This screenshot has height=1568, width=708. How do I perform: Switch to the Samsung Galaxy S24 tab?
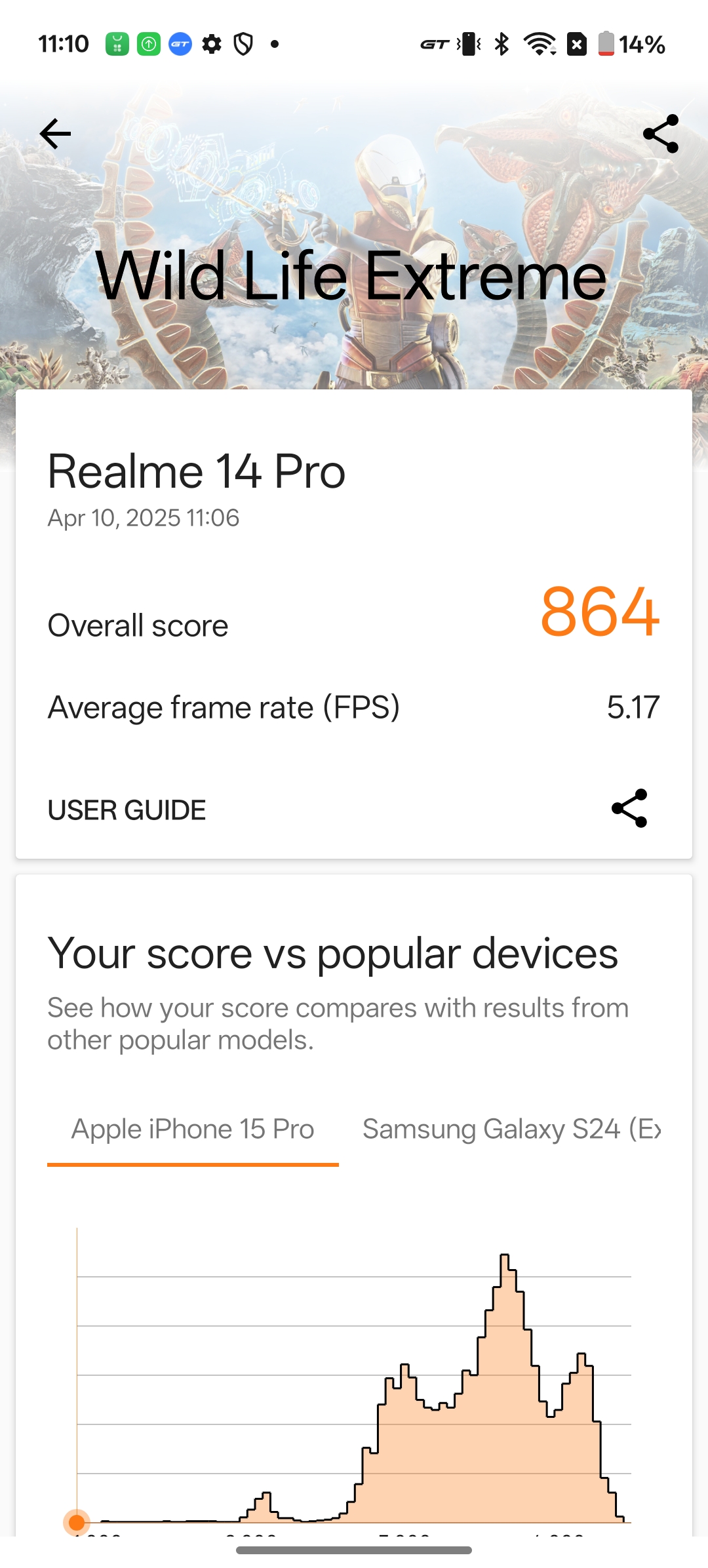(x=511, y=1129)
